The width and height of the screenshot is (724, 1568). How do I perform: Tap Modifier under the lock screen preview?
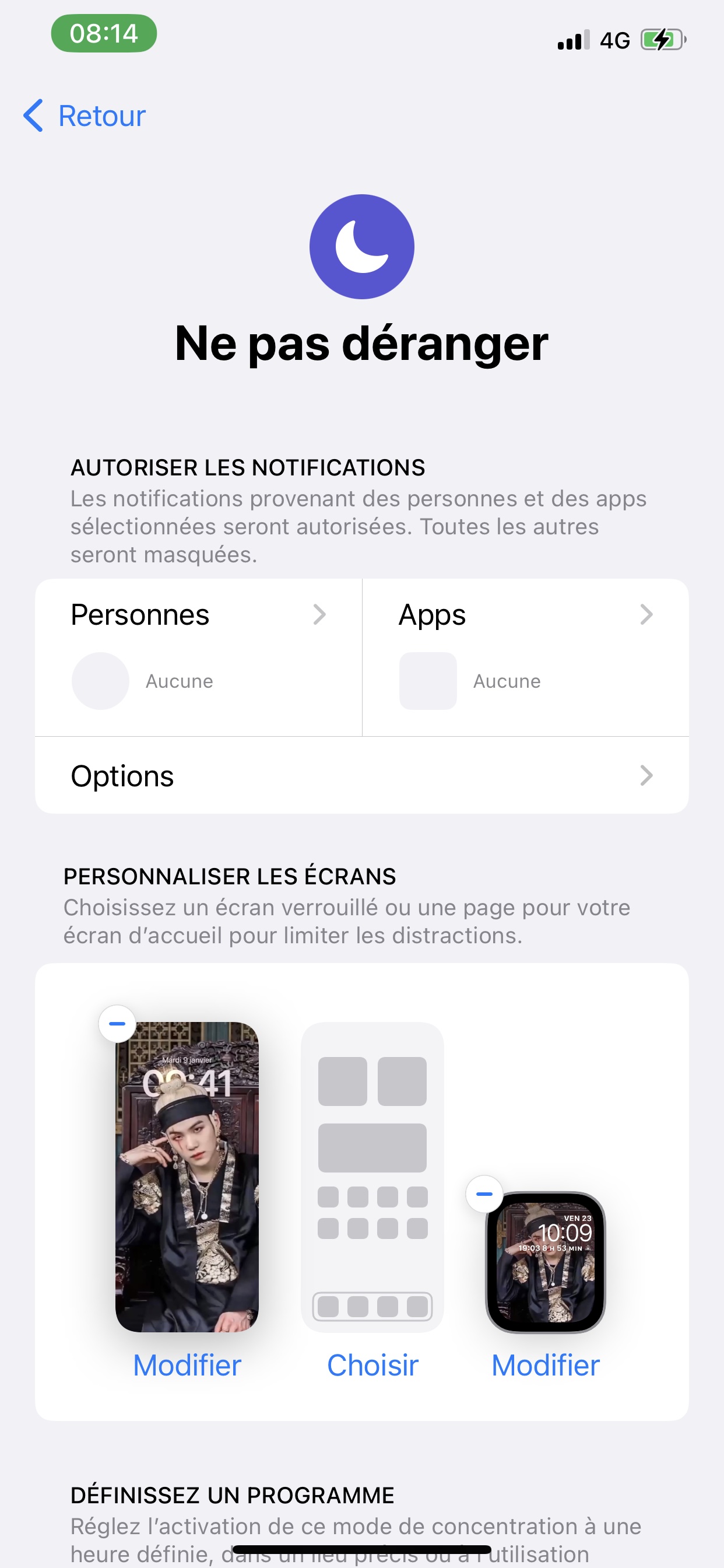[x=187, y=1366]
